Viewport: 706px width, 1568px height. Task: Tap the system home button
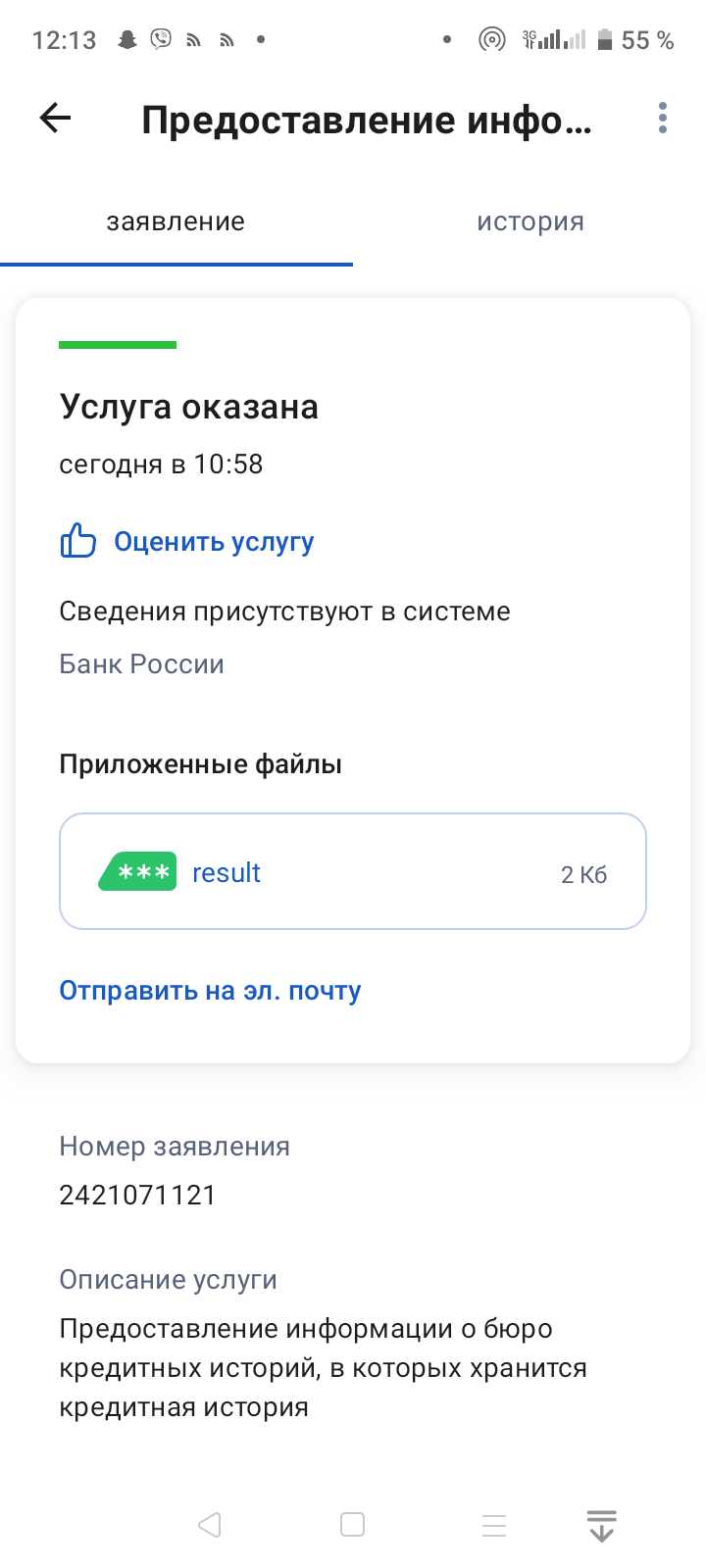(x=352, y=1525)
